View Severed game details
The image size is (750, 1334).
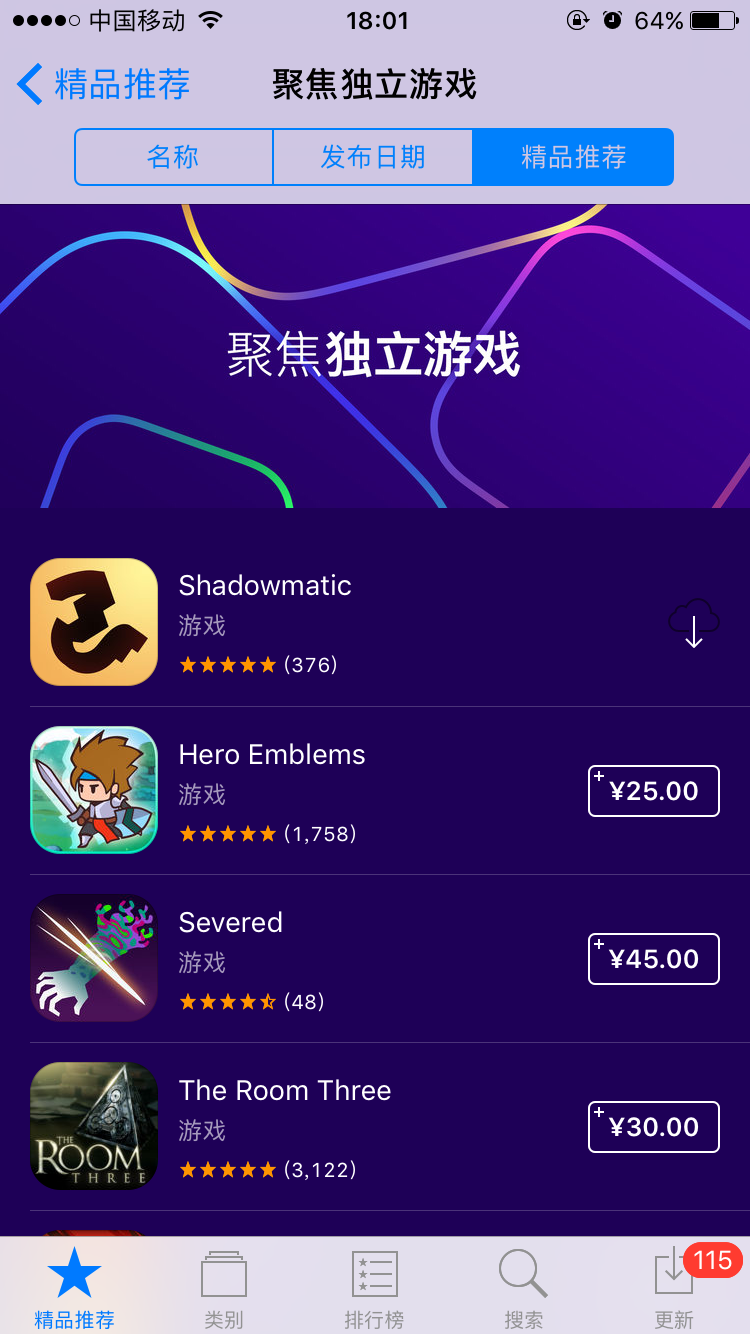click(230, 923)
